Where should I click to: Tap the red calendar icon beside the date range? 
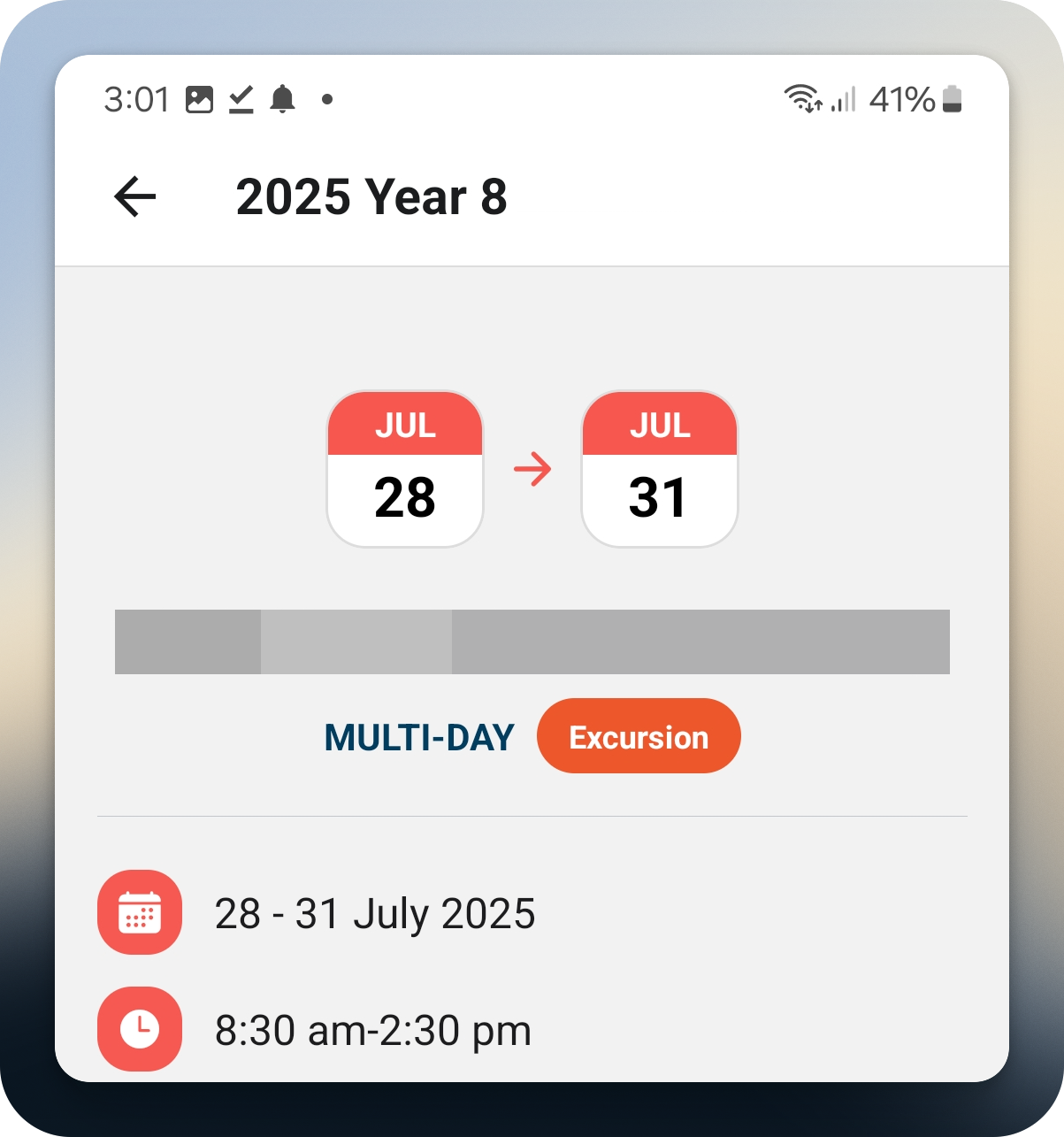pos(139,913)
